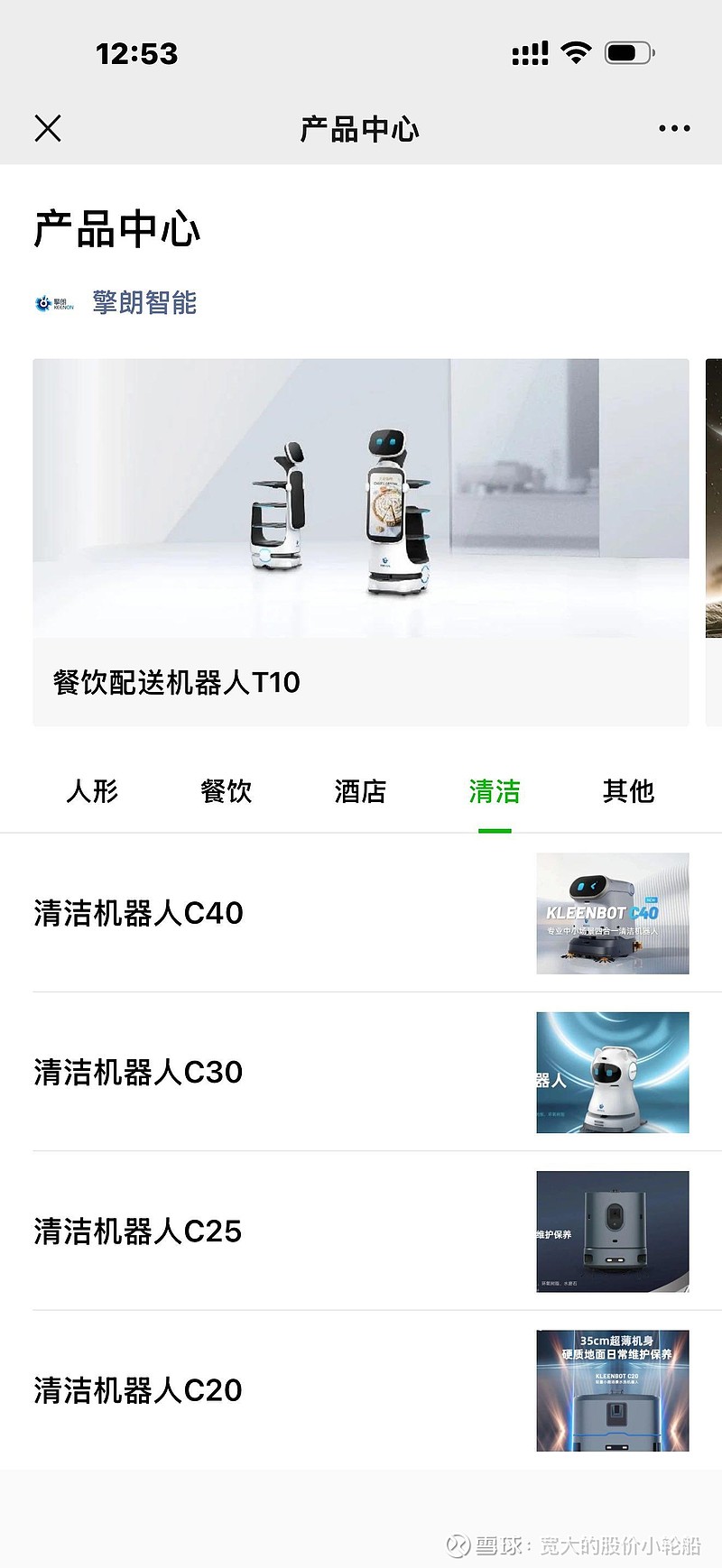Screen dimensions: 722x1568
Task: Open the 擎朗智能 account link
Action: point(144,302)
